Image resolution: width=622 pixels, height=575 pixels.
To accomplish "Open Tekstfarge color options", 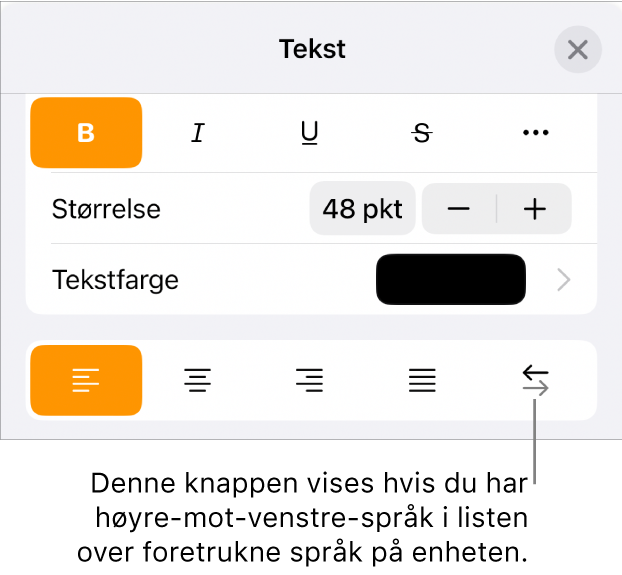I will click(x=451, y=280).
